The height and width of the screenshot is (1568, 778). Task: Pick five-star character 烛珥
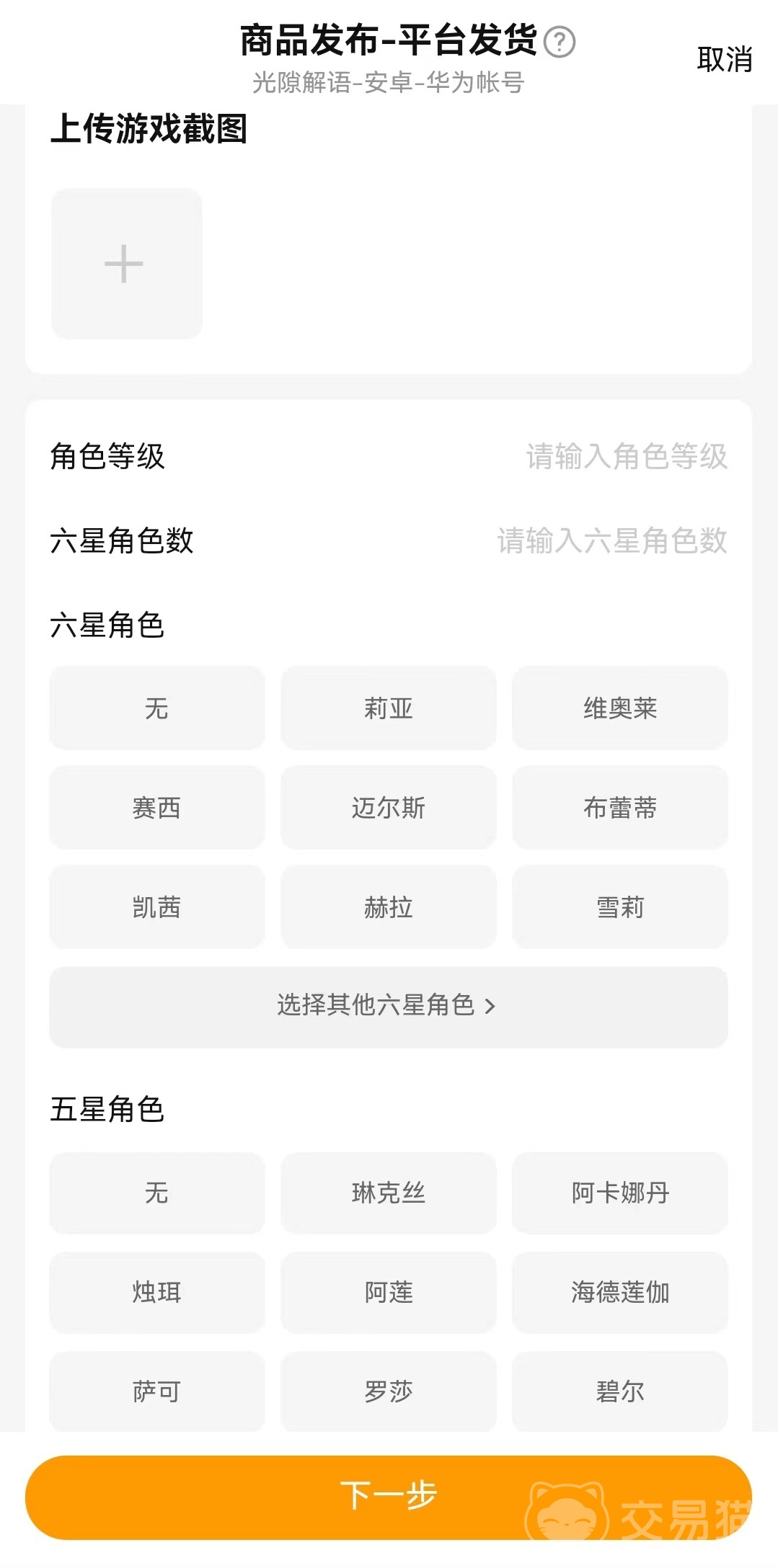(x=156, y=1292)
